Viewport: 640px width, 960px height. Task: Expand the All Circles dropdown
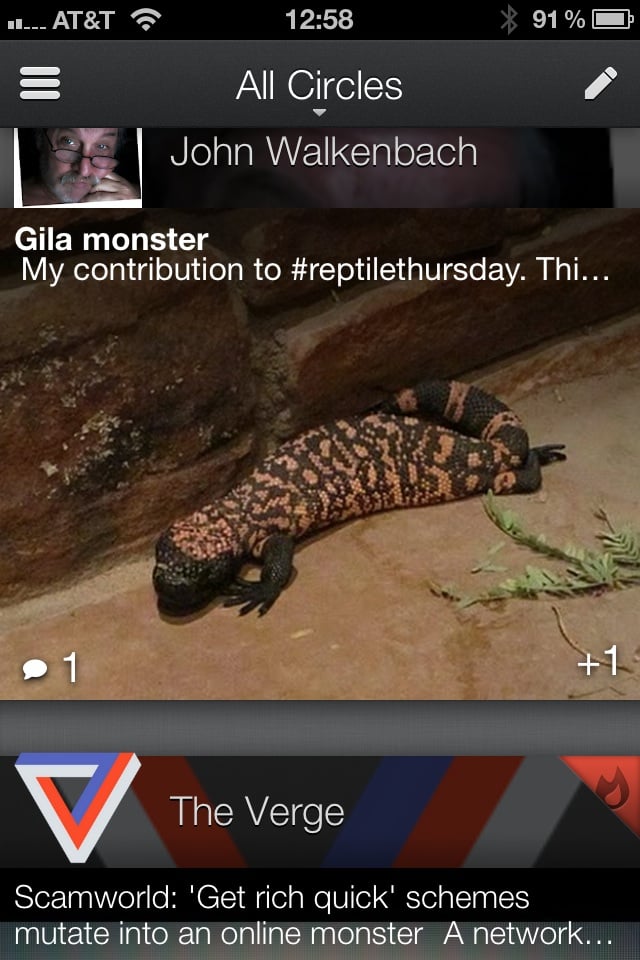tap(319, 88)
